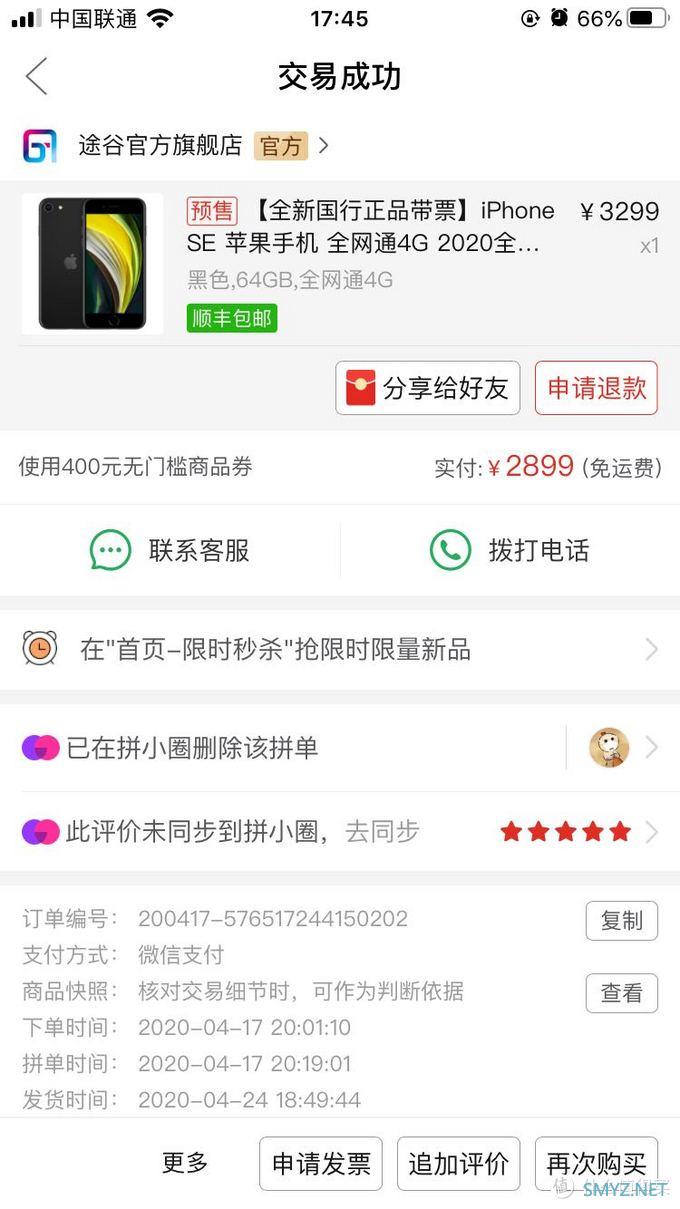Buy again with 再次购买

coord(596,1164)
